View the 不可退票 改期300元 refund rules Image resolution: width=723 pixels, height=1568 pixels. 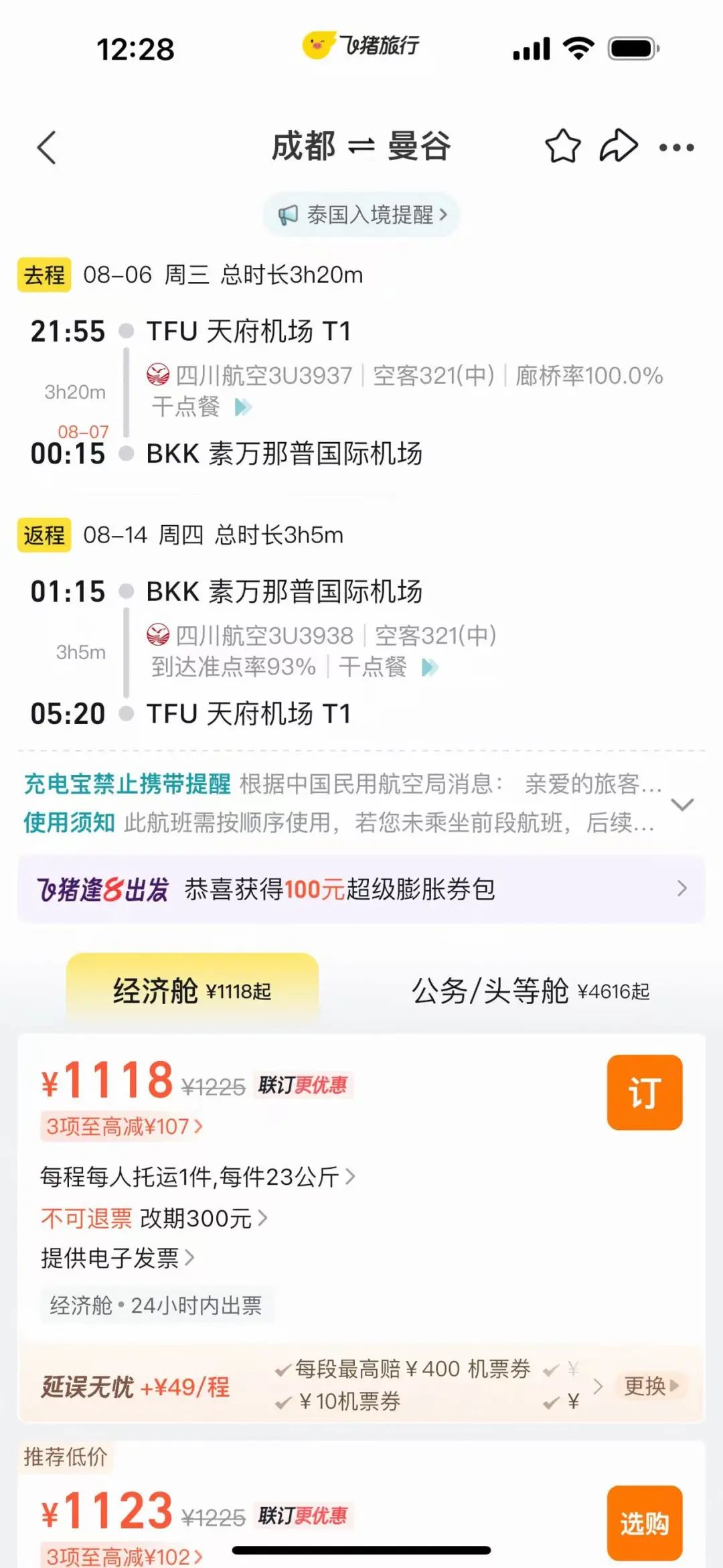click(x=154, y=1218)
